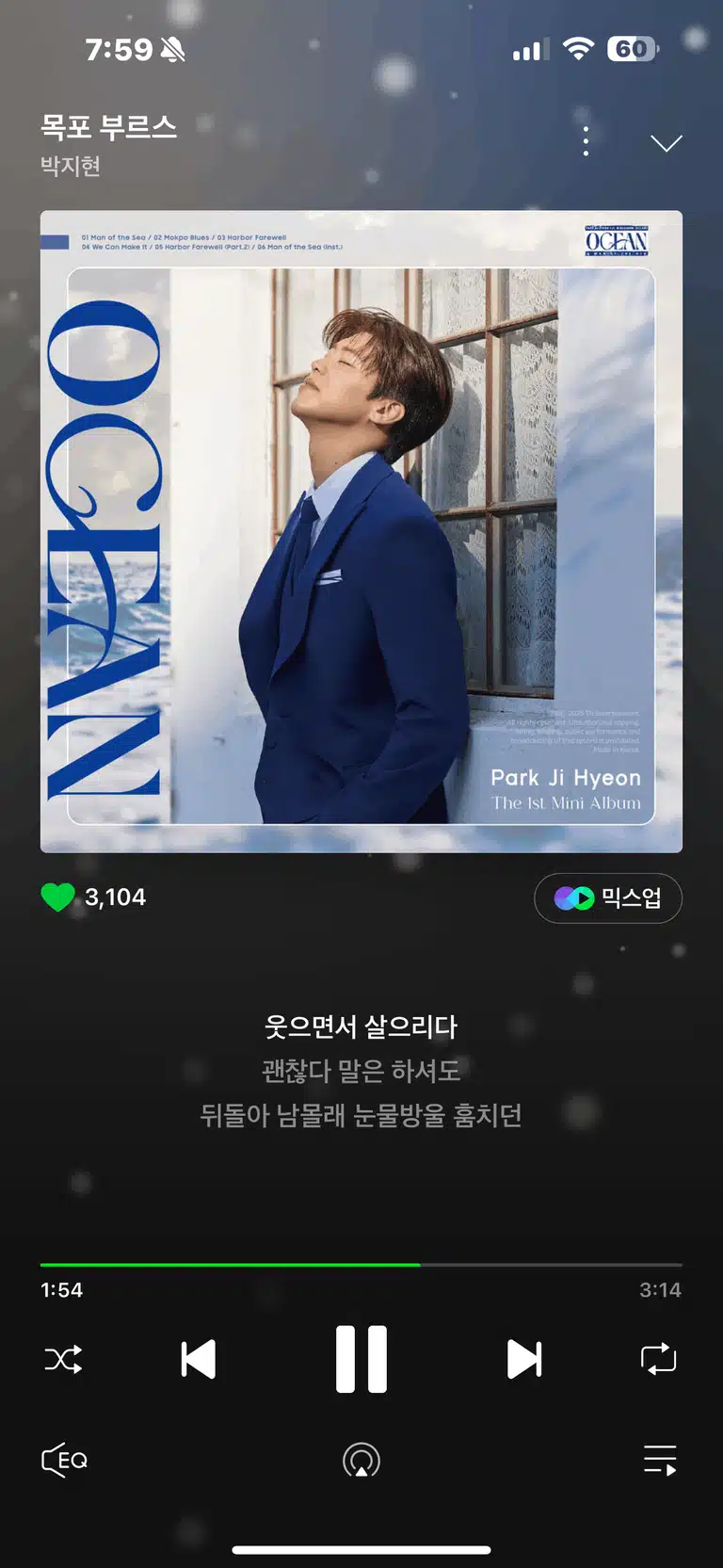
Task: Tap the OCEAN album cover
Action: (361, 531)
